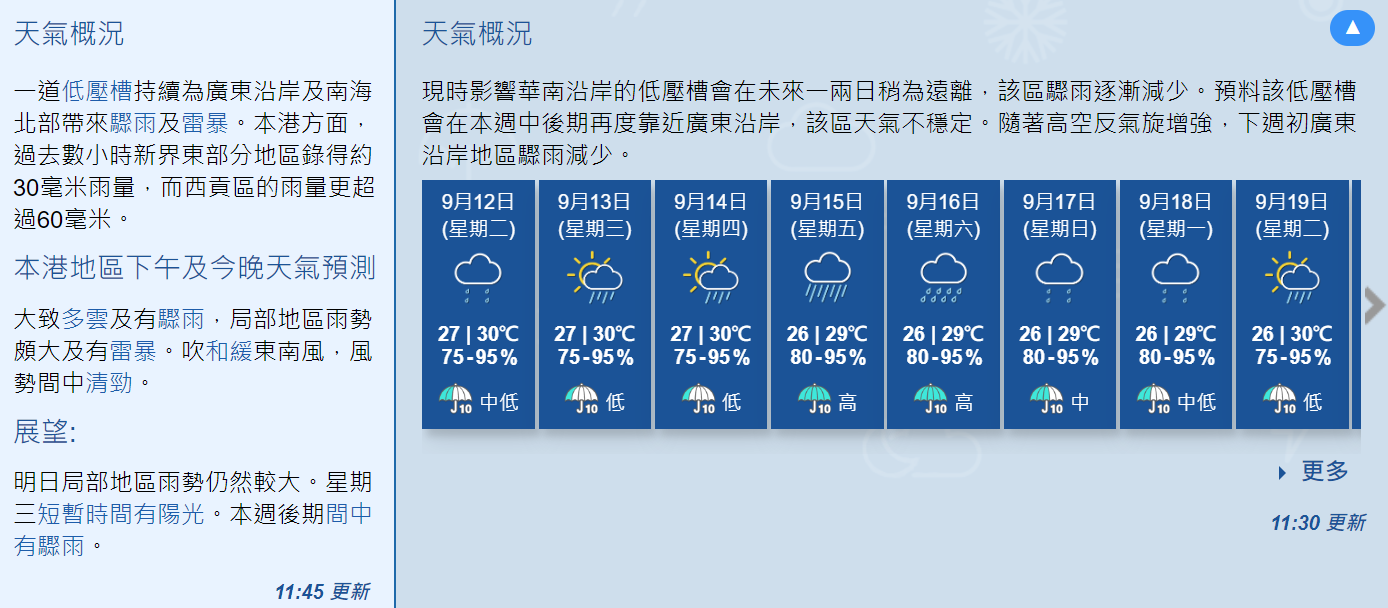
Task: Open the 短暫時間有陽光 link
Action: coord(120,514)
